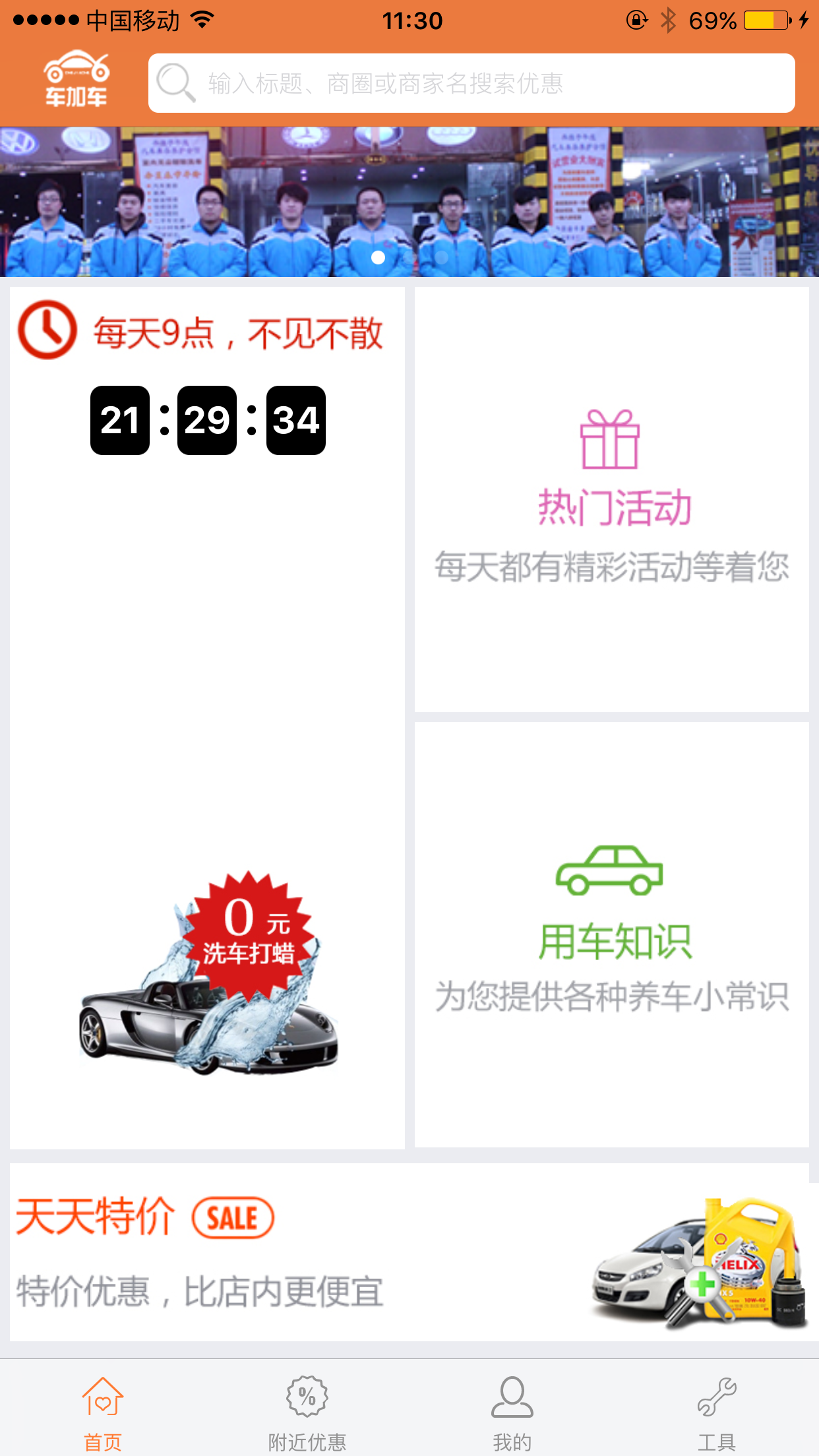
Task: Go to the 我的 tab
Action: (512, 1412)
